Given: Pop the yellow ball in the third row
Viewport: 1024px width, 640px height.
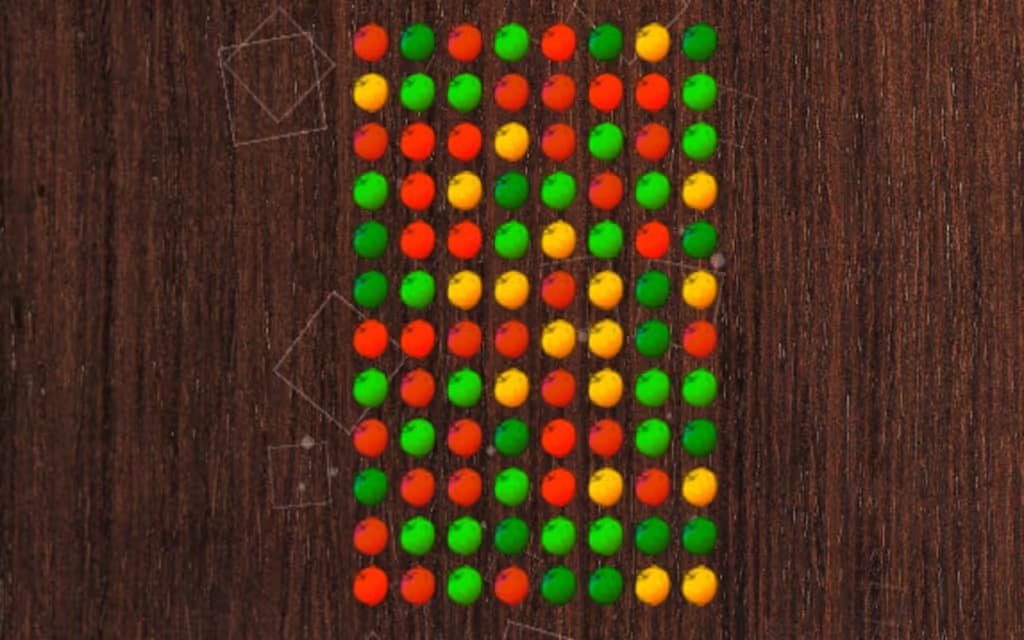Looking at the screenshot, I should point(511,142).
